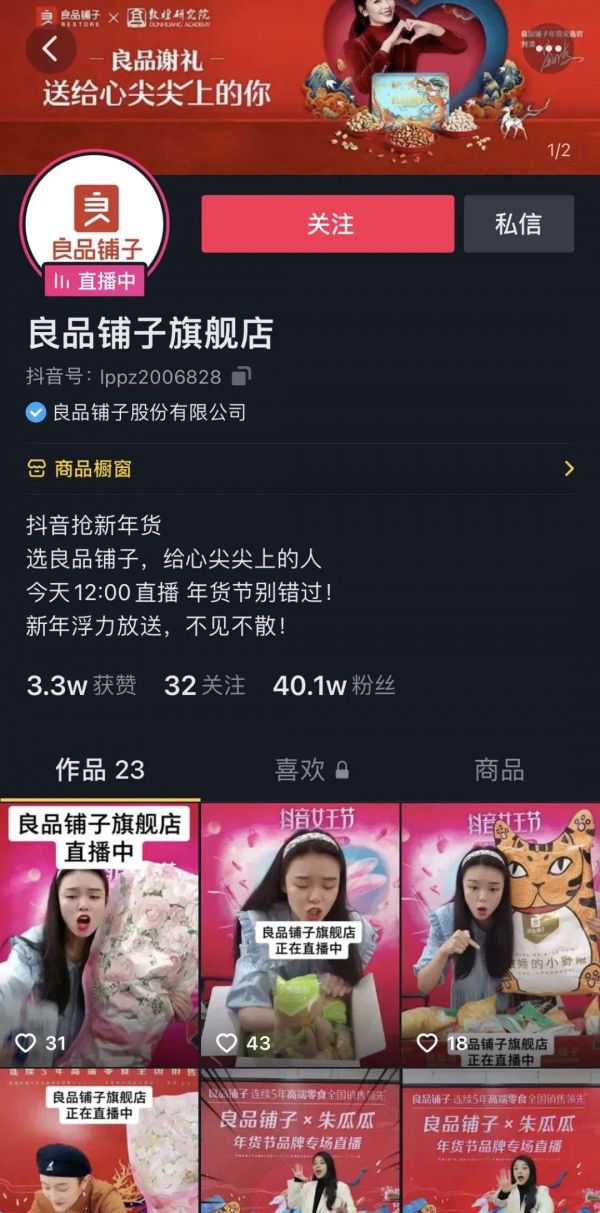Open the three-dot overflow menu
600x1213 pixels.
point(548,47)
